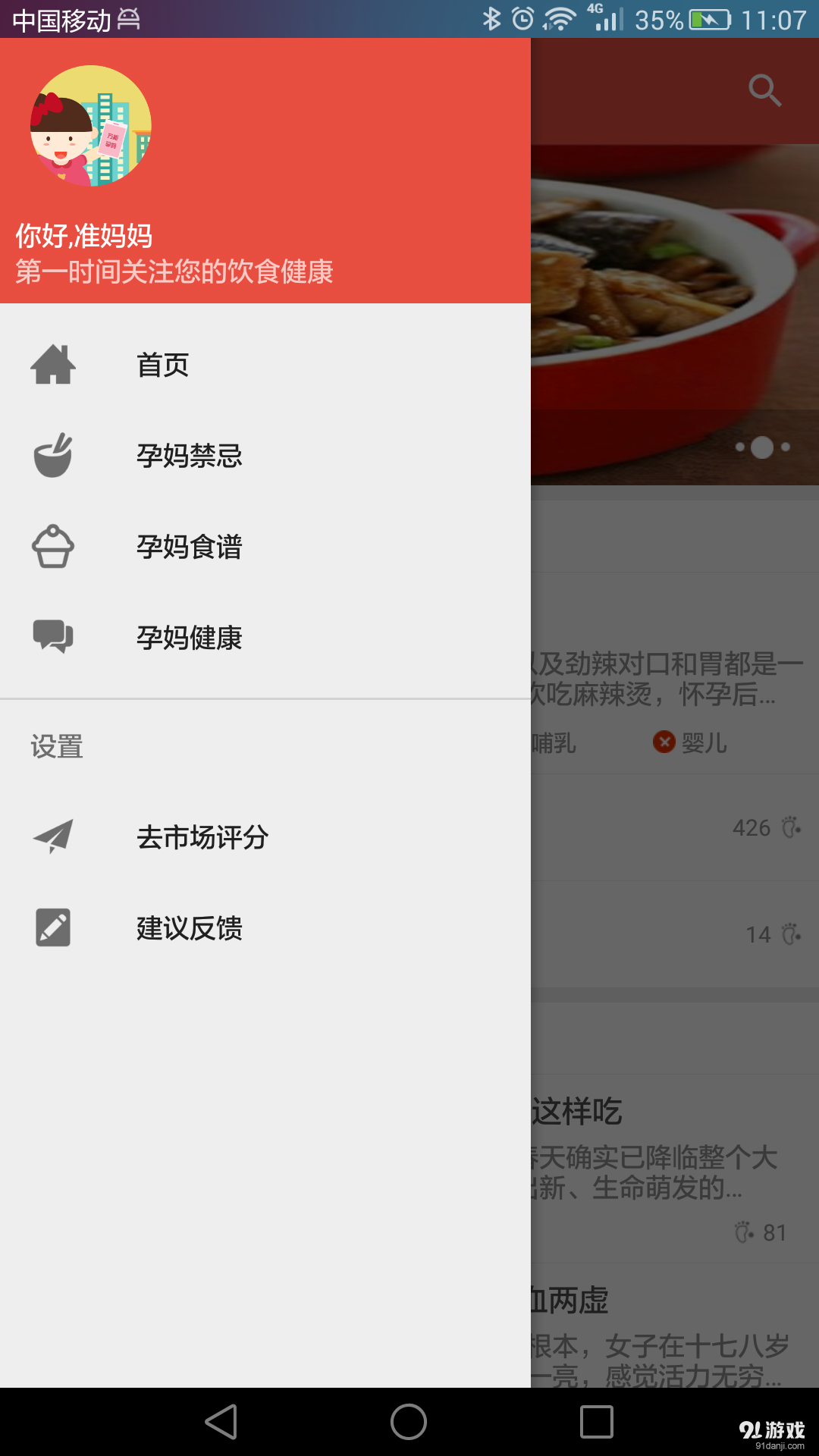Open 建议反馈 to send feedback
The height and width of the screenshot is (1456, 819).
click(188, 929)
